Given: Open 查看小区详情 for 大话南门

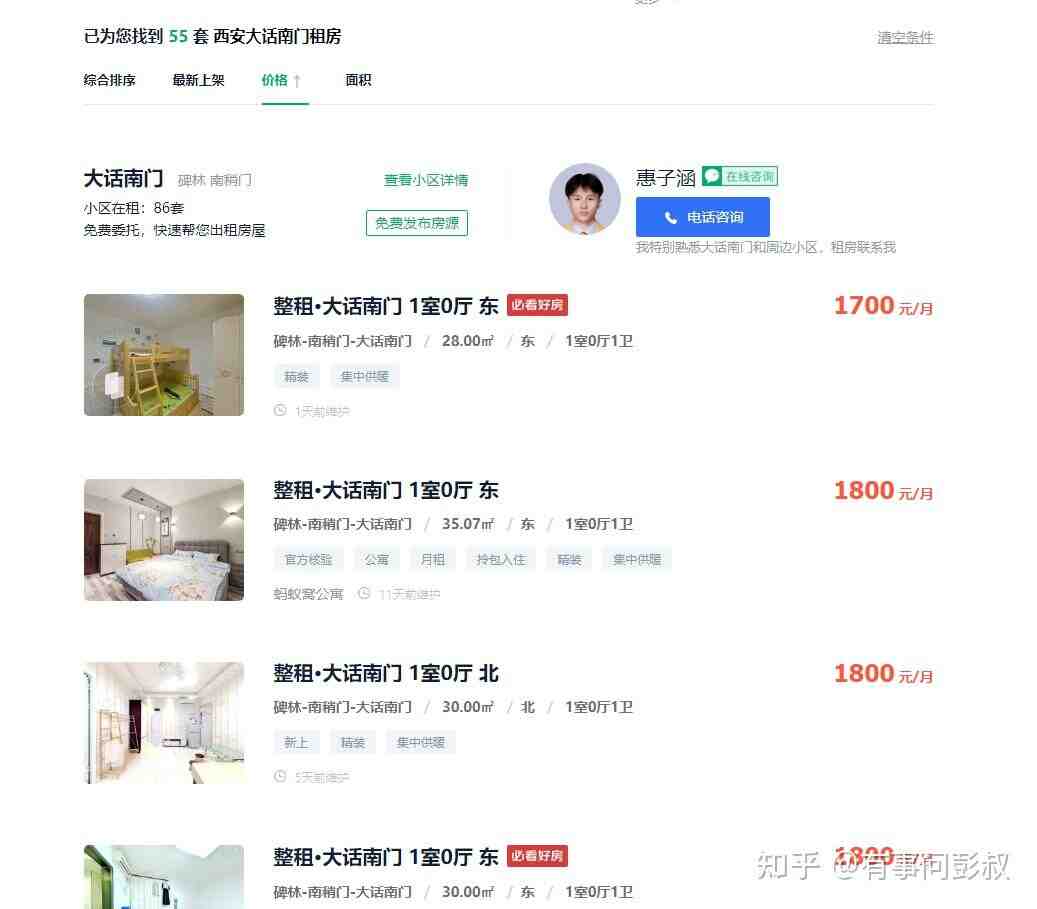Looking at the screenshot, I should [x=426, y=180].
